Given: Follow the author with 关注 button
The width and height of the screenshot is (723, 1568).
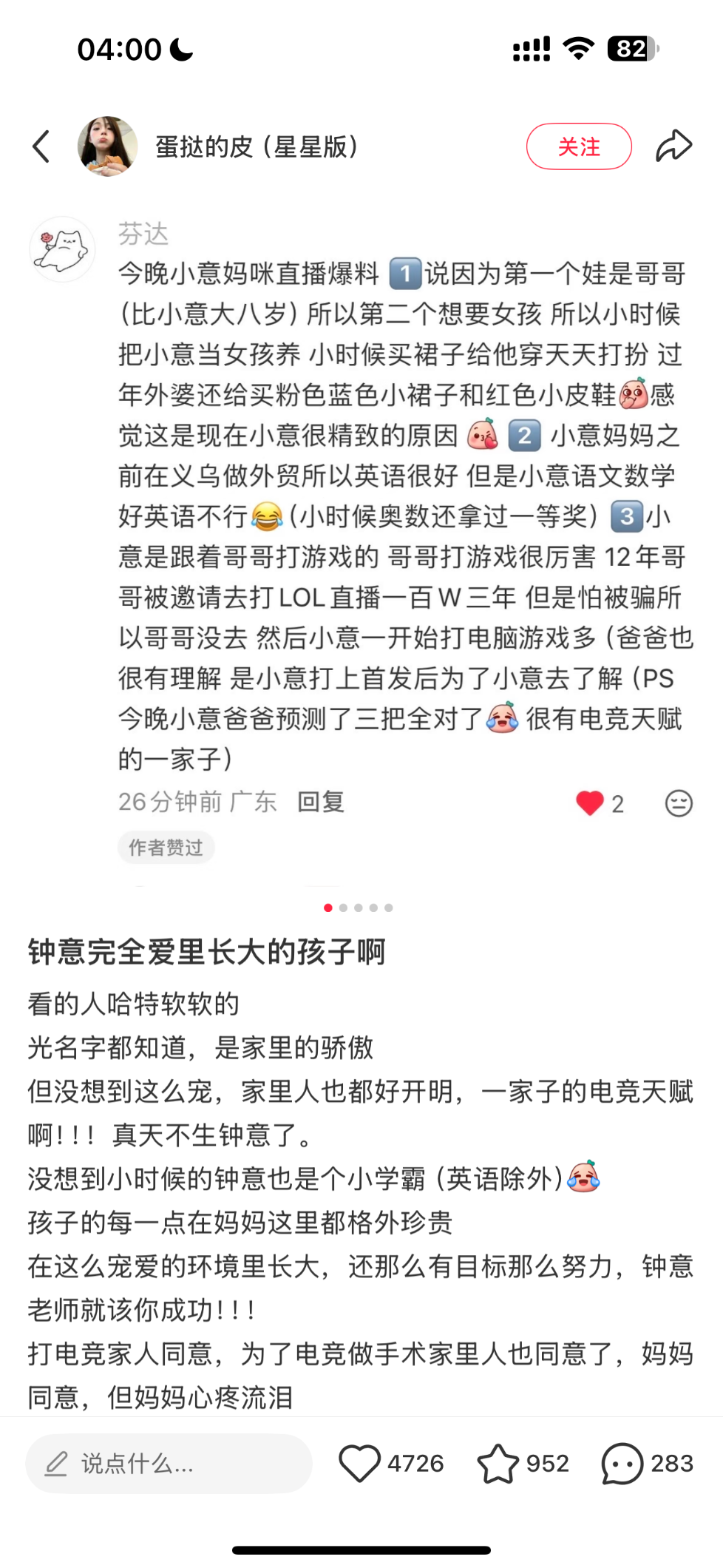Looking at the screenshot, I should point(579,146).
